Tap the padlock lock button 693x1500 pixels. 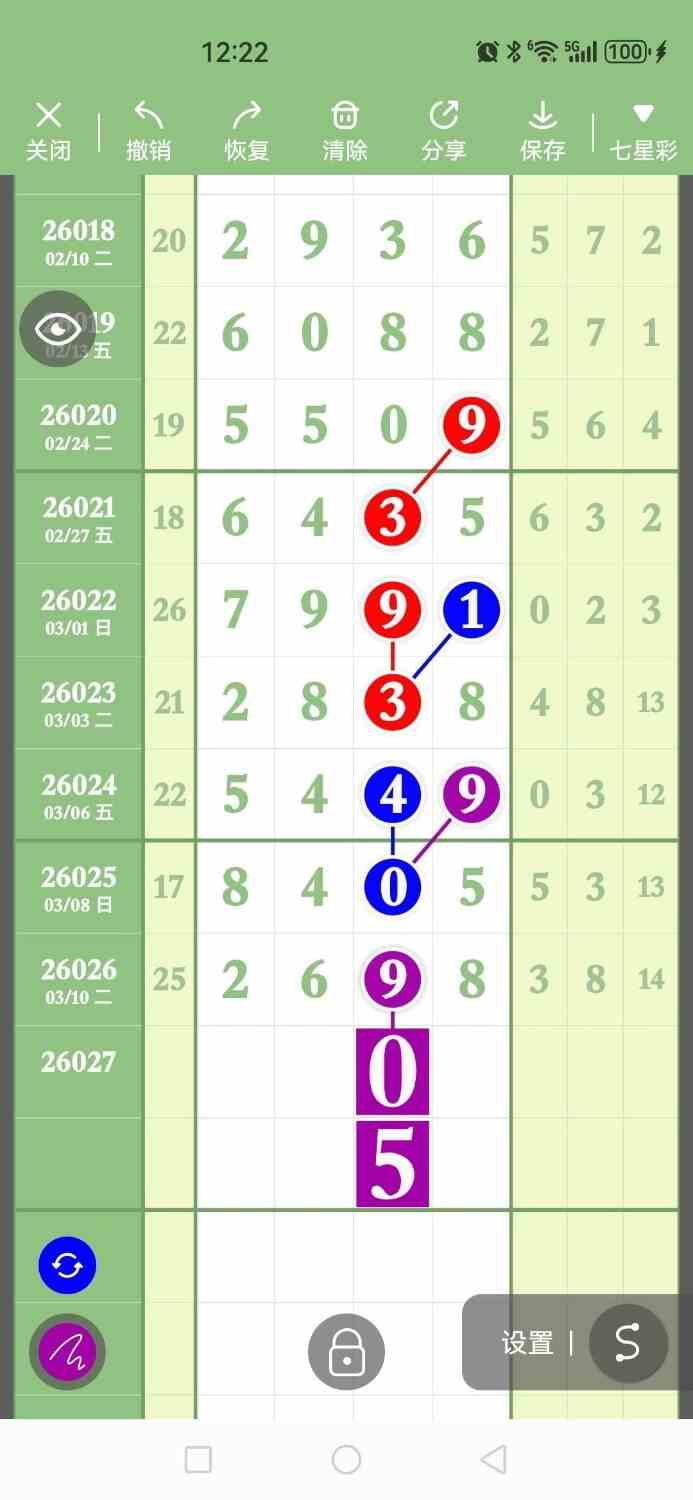pyautogui.click(x=346, y=1352)
